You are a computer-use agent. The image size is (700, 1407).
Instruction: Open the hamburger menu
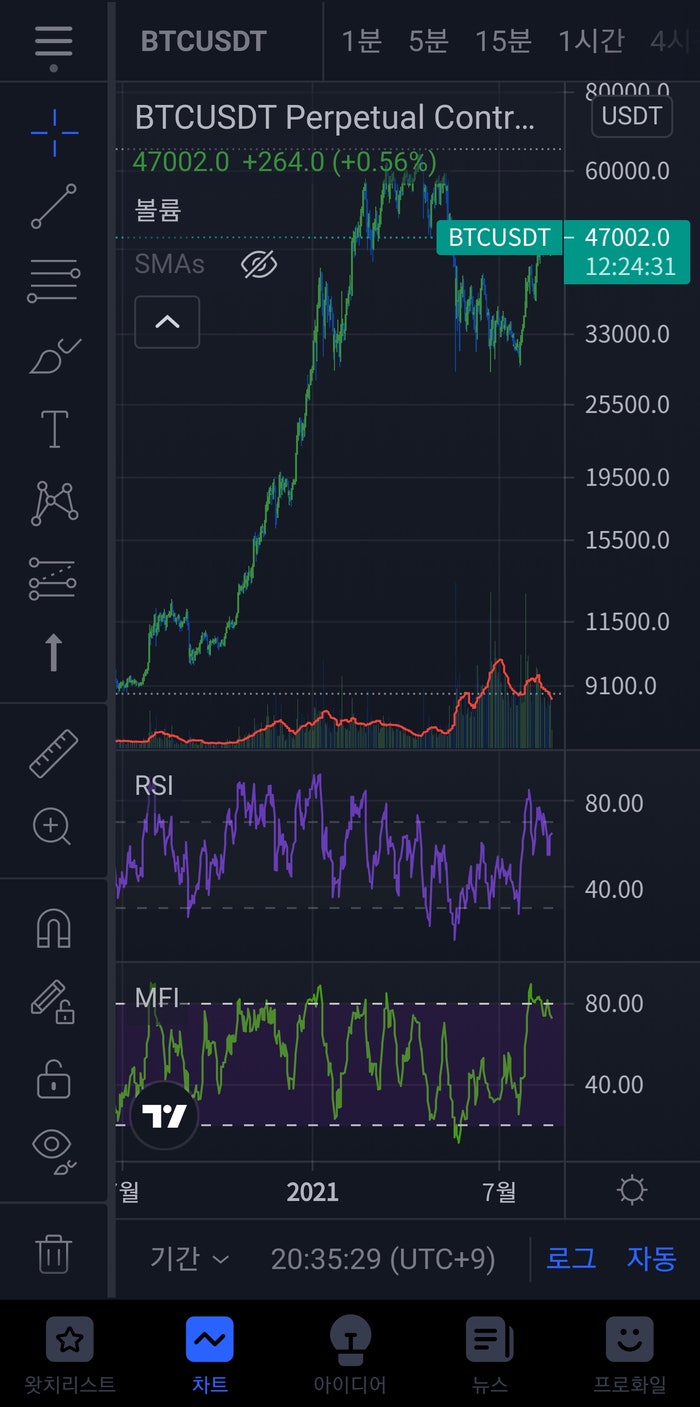point(53,42)
